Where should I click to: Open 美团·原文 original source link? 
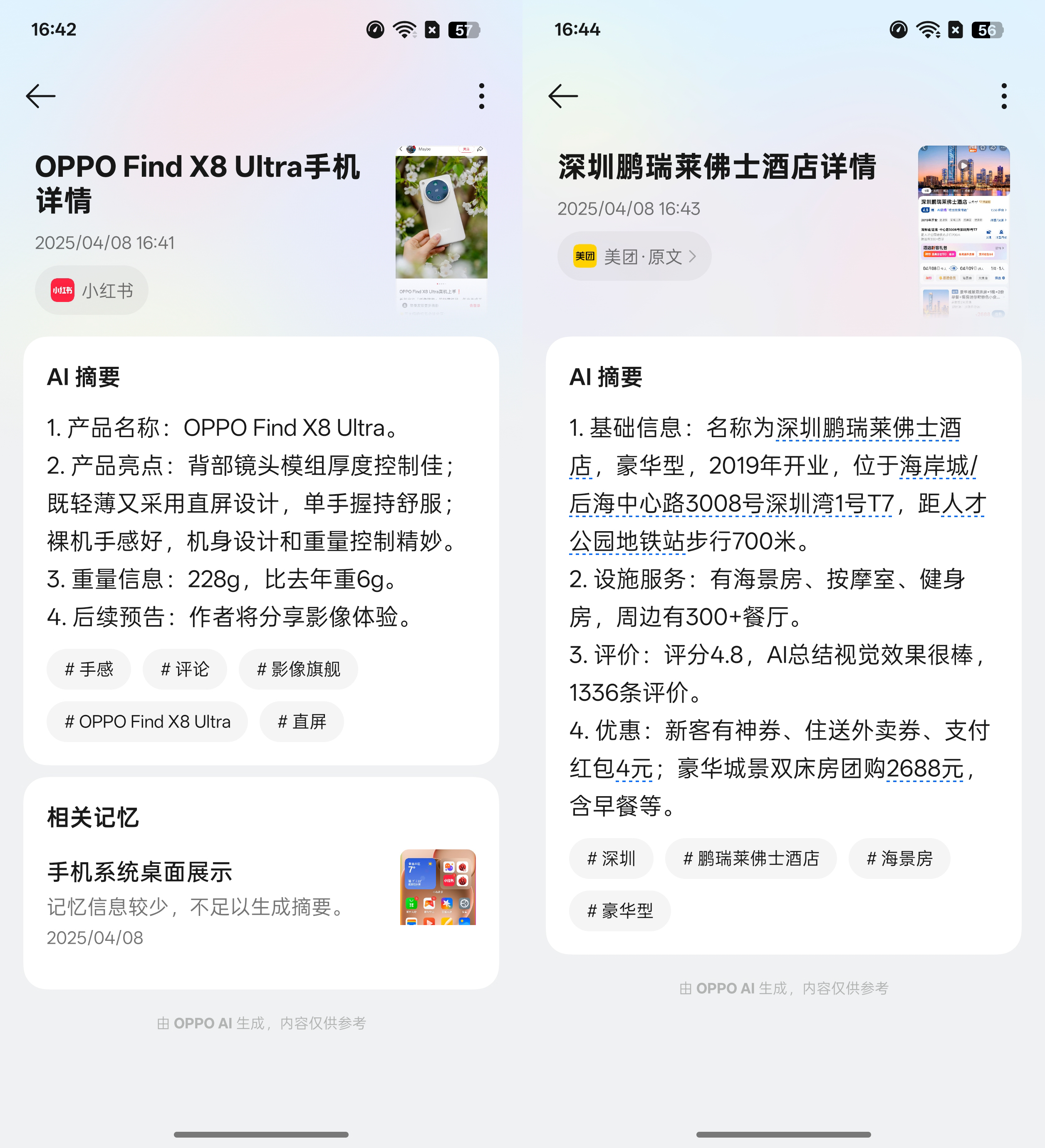(634, 256)
